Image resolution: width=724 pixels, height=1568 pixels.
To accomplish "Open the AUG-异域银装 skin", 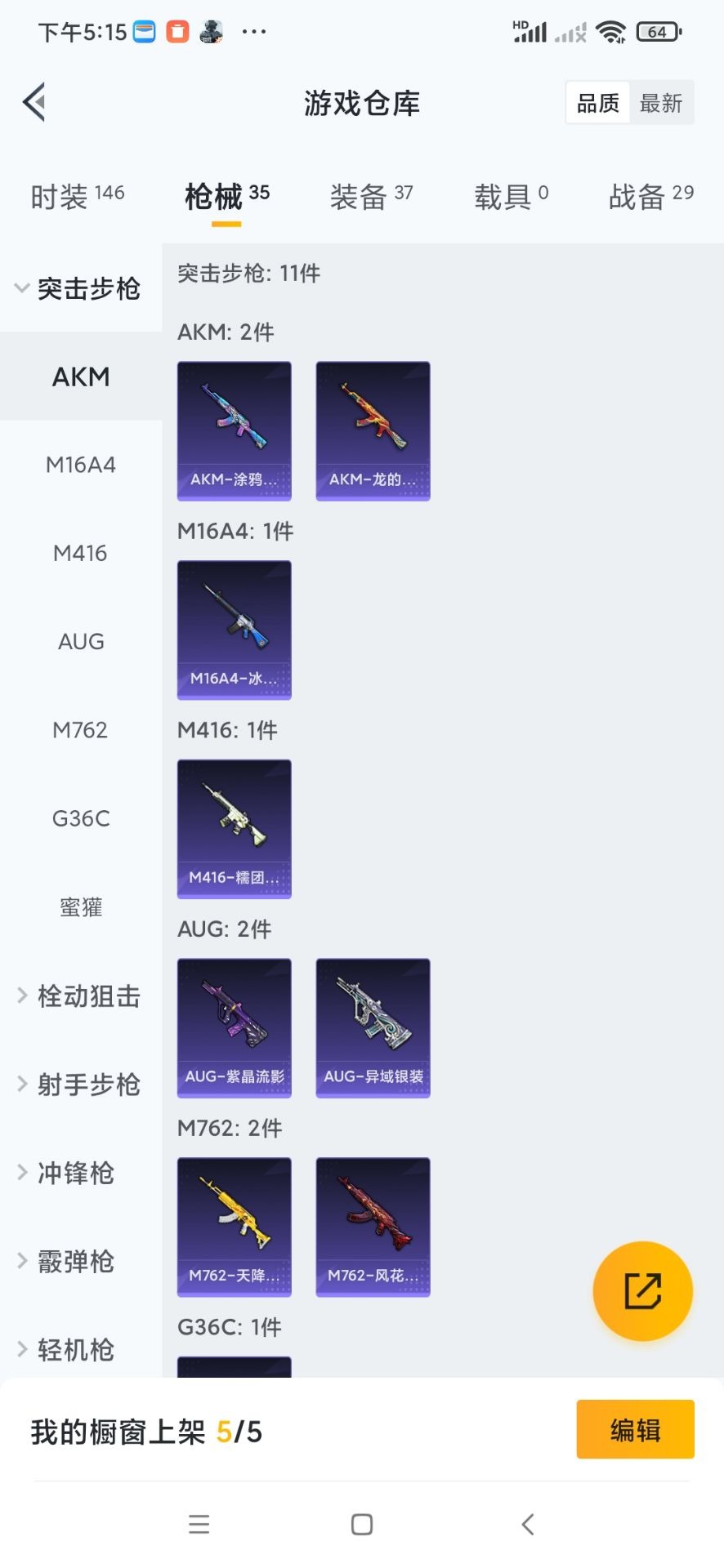I will tap(373, 1027).
